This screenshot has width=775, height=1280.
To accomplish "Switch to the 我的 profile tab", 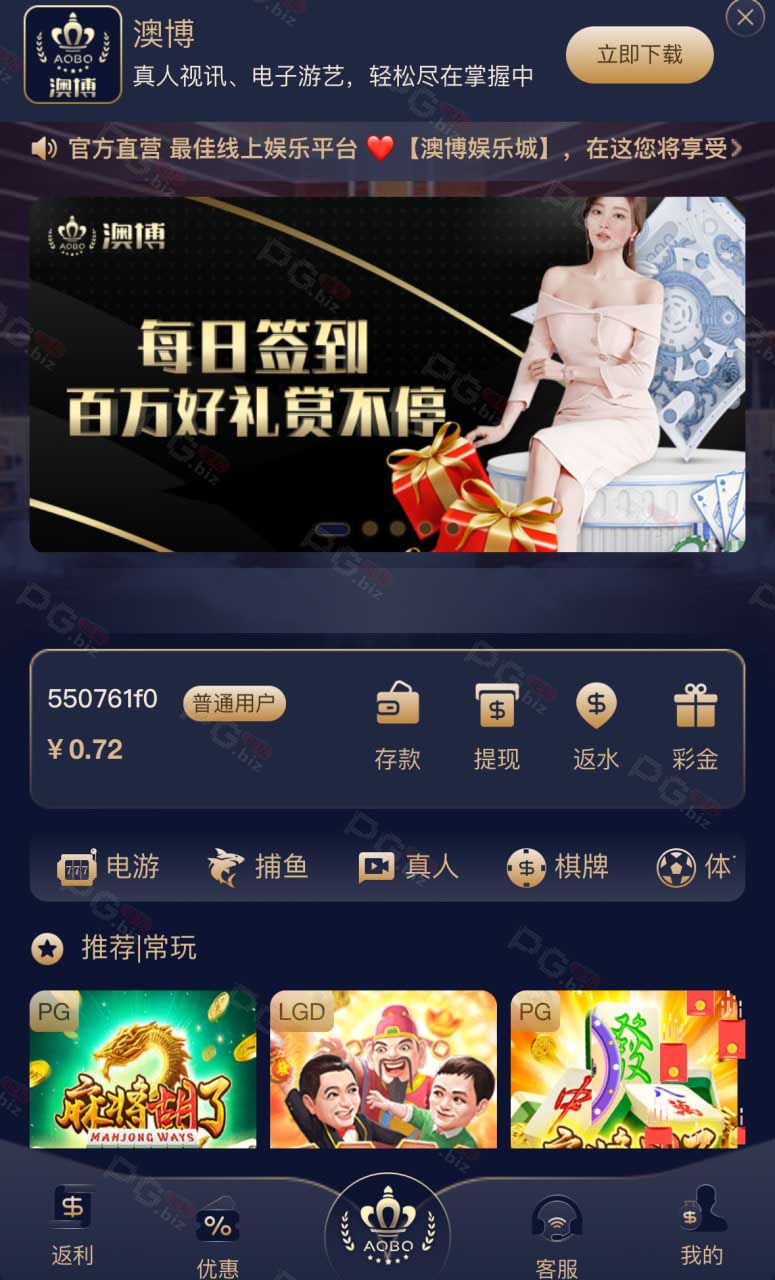I will click(x=701, y=1227).
